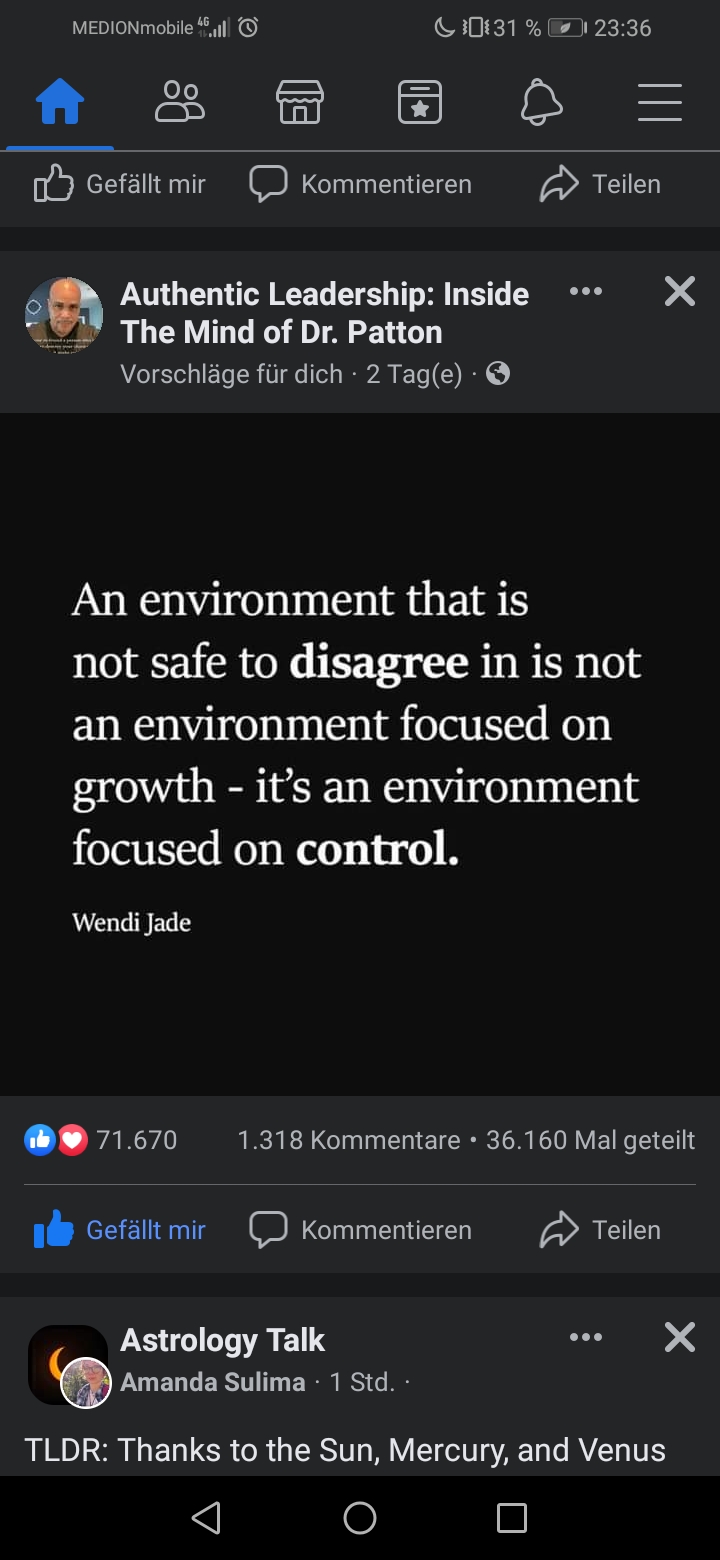View reactions list with 71.670 reactions

pos(101,1140)
